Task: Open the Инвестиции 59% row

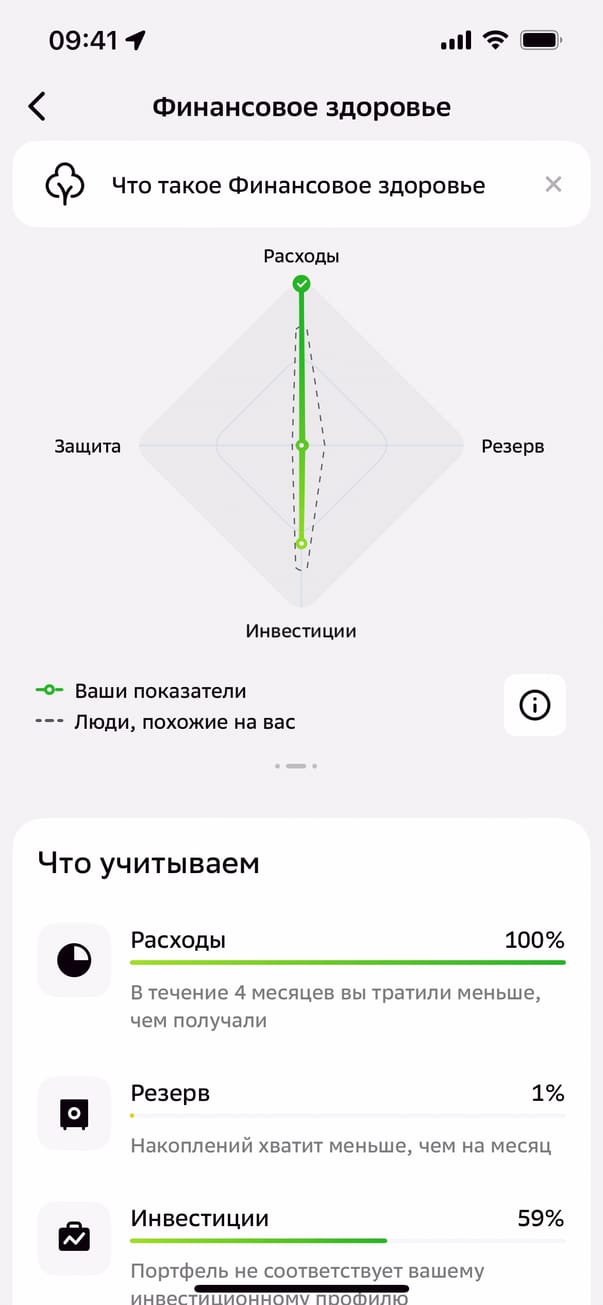Action: click(x=301, y=1240)
